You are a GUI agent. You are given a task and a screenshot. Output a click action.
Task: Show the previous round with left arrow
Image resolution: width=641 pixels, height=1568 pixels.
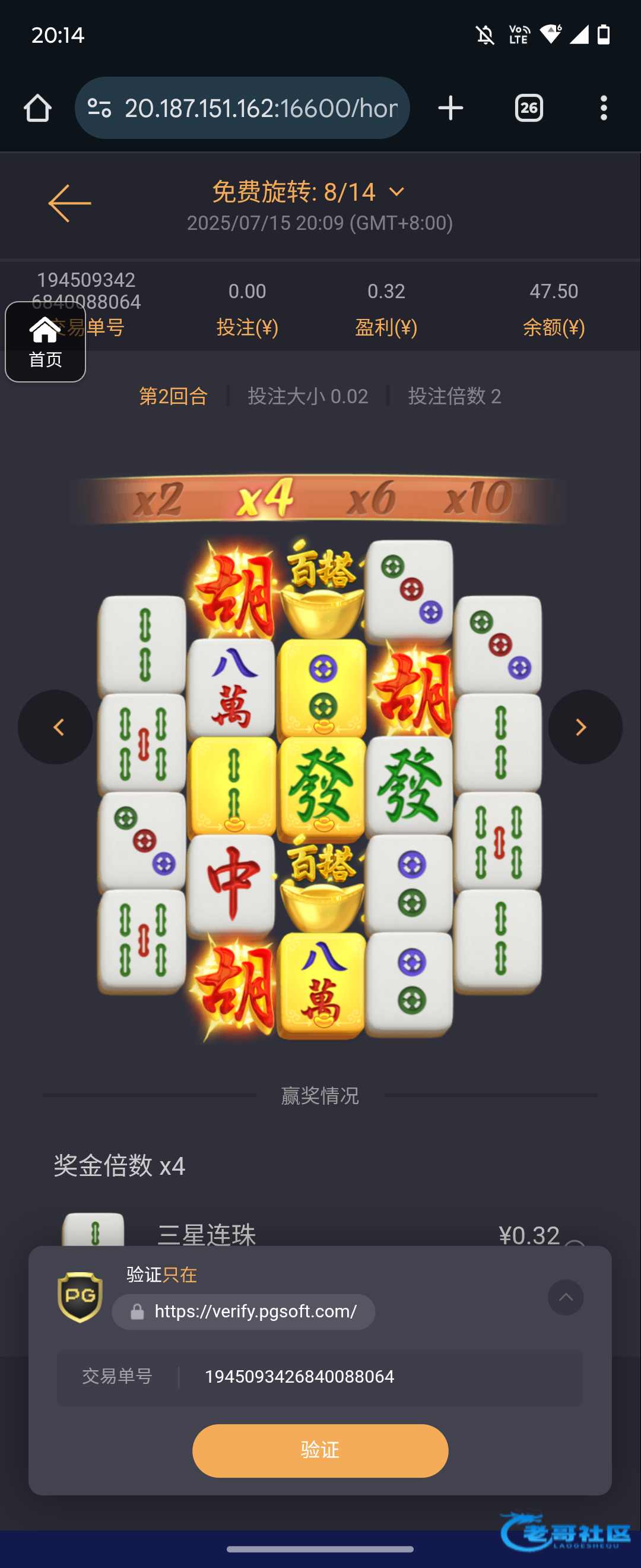[x=55, y=727]
